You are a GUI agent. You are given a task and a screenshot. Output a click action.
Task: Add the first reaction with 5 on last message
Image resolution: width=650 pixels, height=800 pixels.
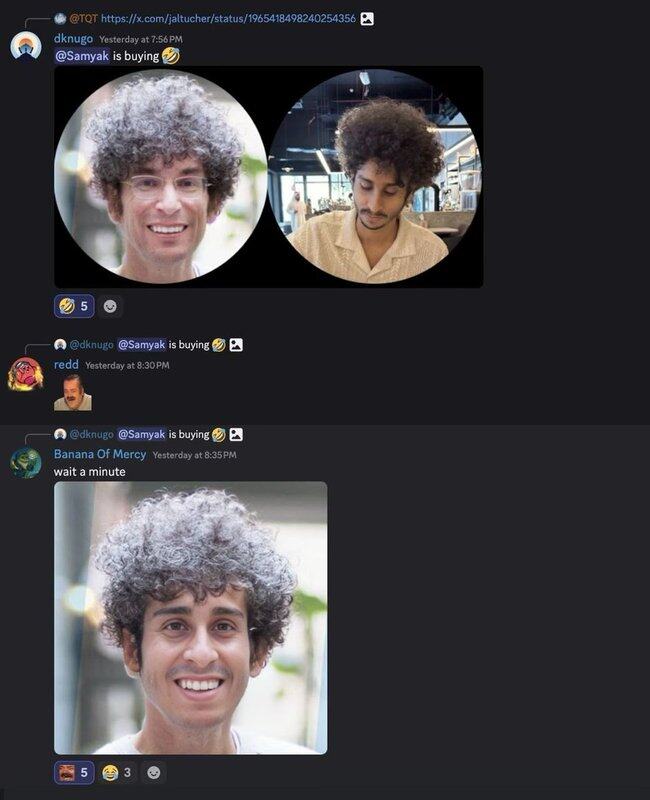point(74,772)
